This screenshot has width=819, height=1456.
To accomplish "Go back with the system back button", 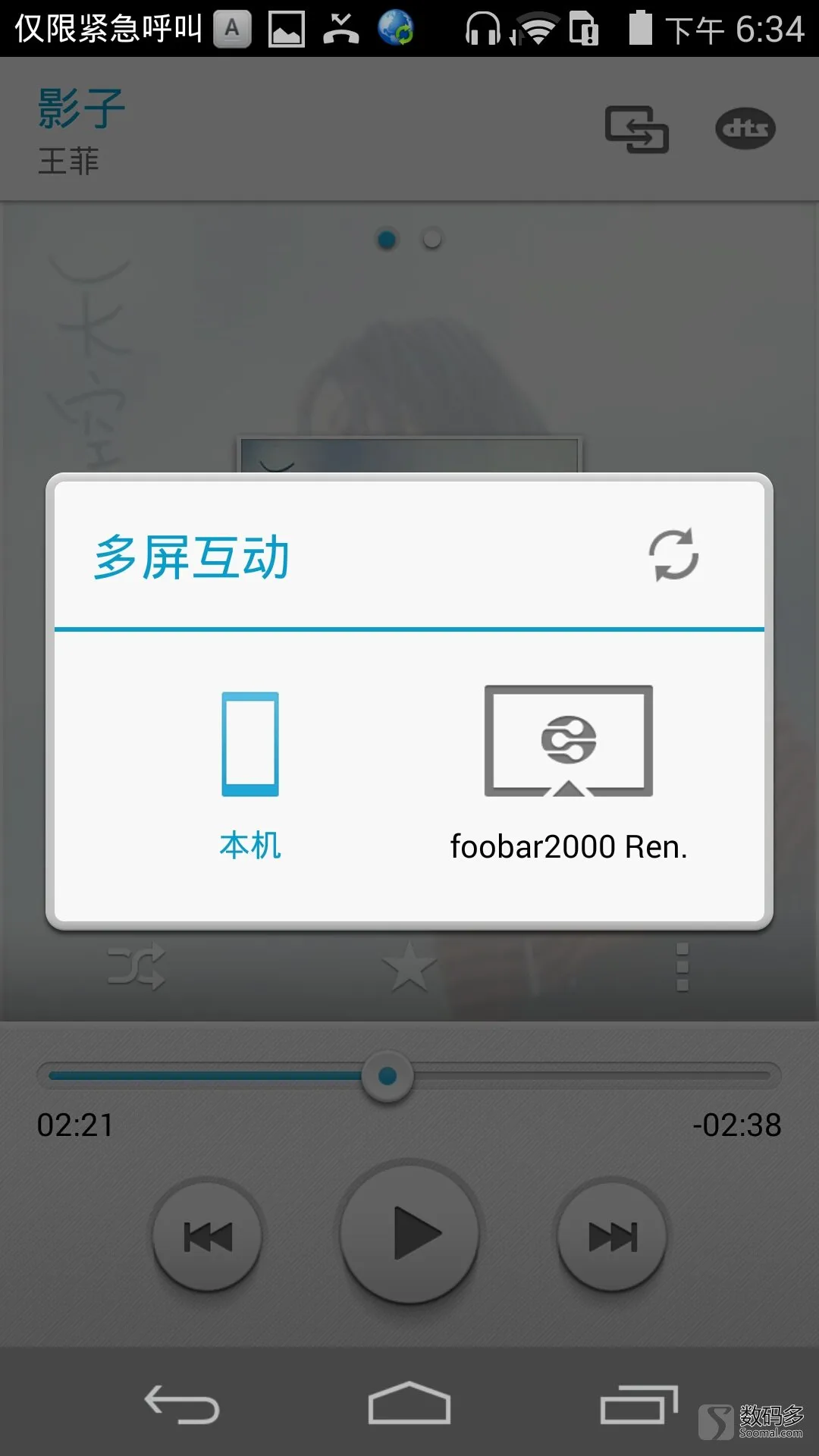I will click(182, 1404).
